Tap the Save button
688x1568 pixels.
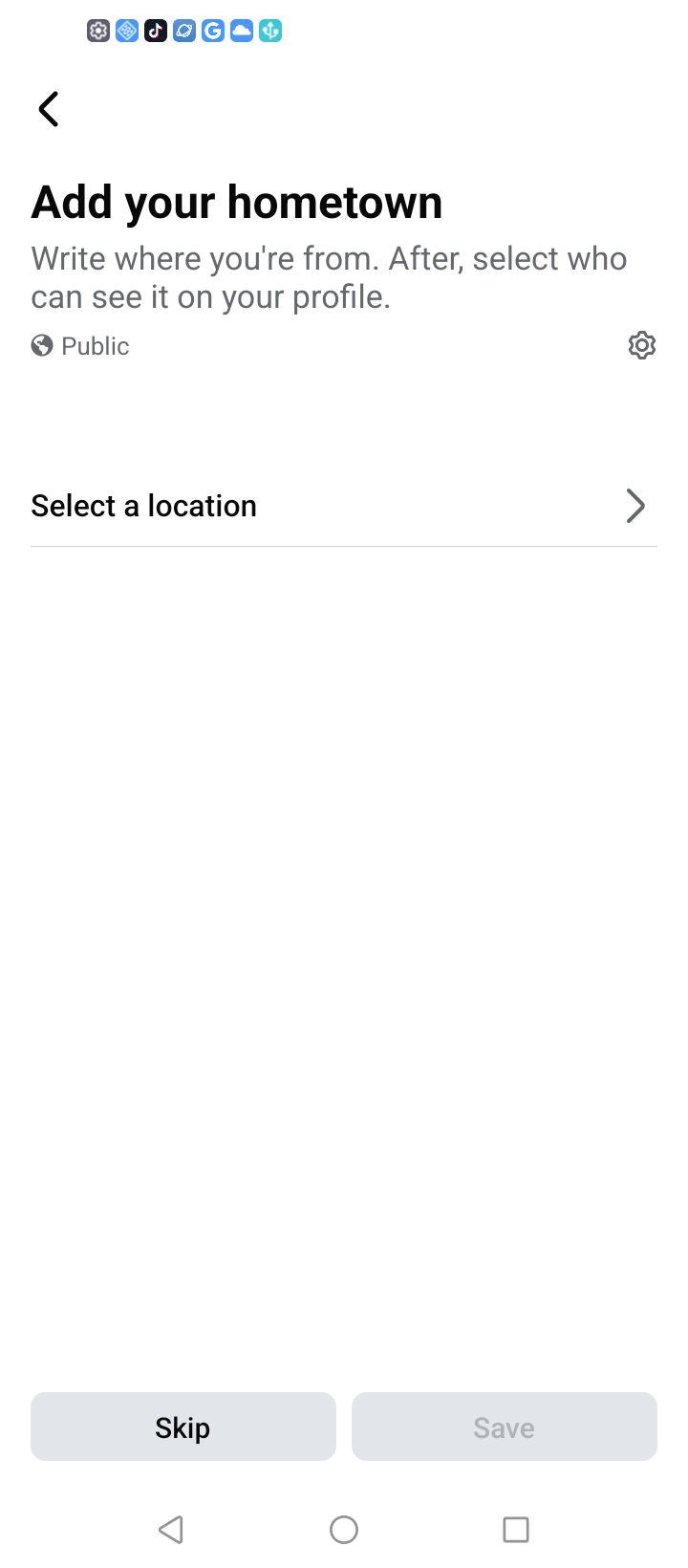505,1426
